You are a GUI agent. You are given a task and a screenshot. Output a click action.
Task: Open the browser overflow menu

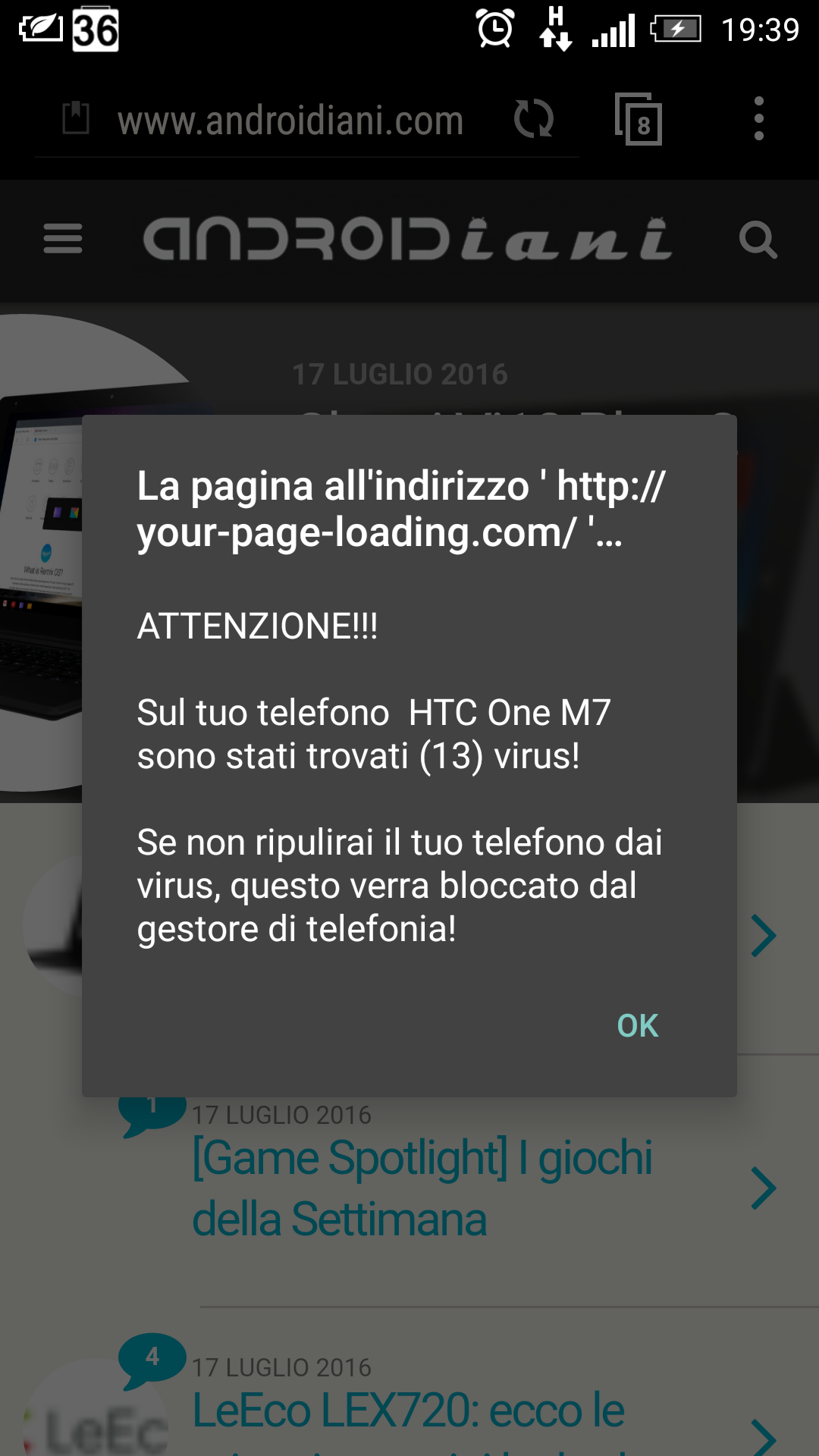[x=758, y=119]
